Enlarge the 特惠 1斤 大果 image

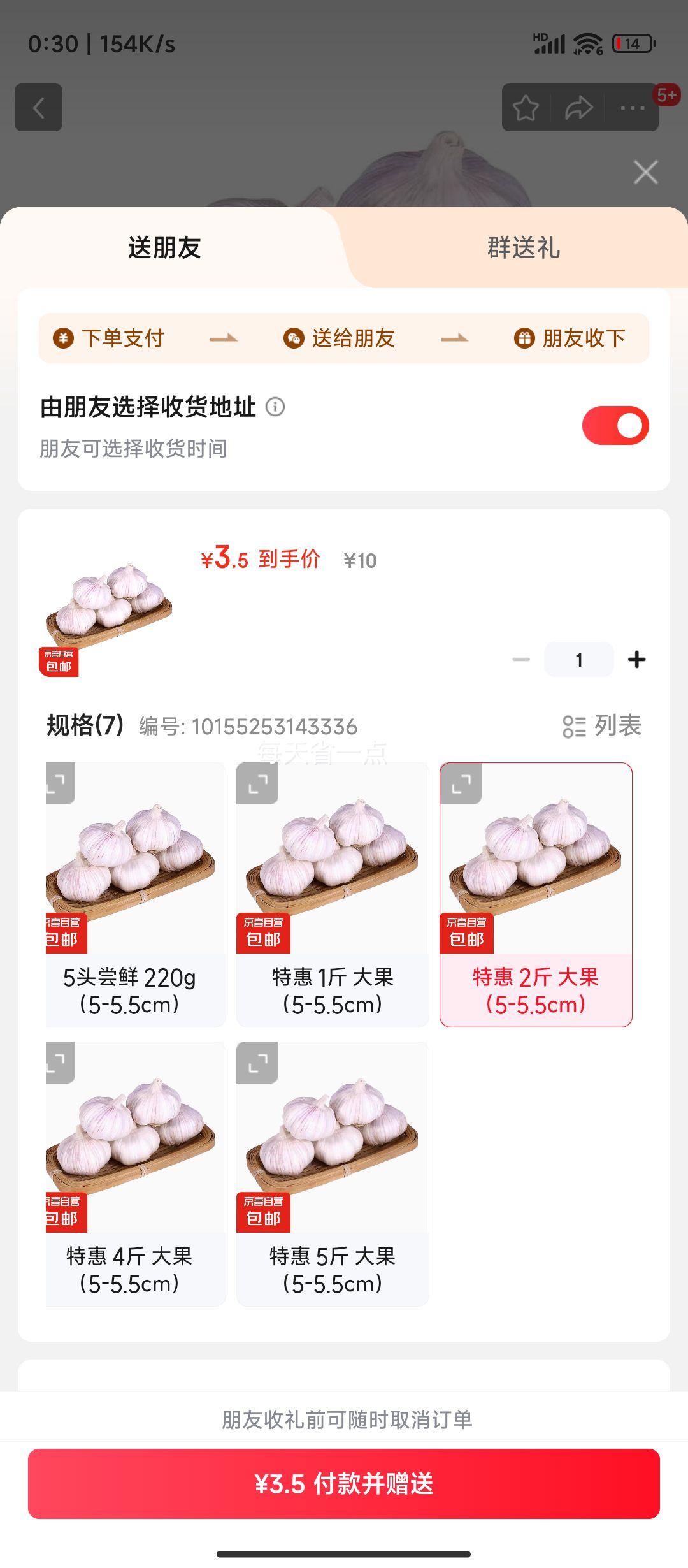257,783
